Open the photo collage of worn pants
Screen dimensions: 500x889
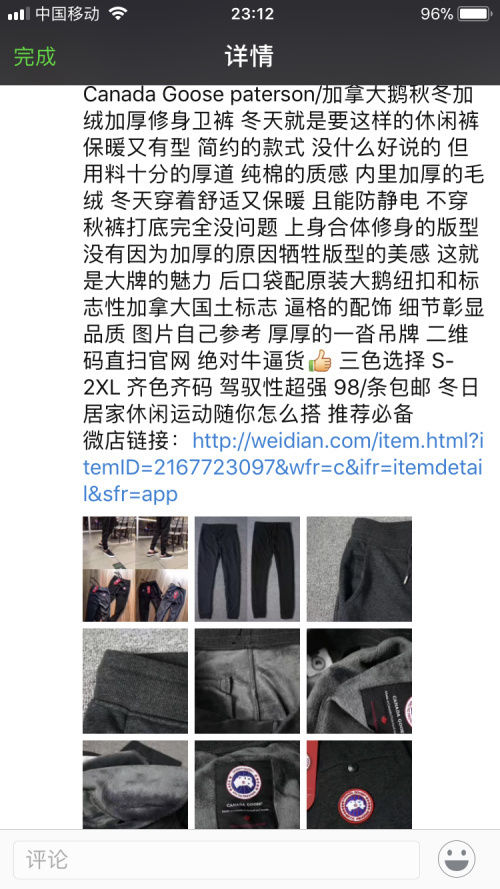pos(135,569)
